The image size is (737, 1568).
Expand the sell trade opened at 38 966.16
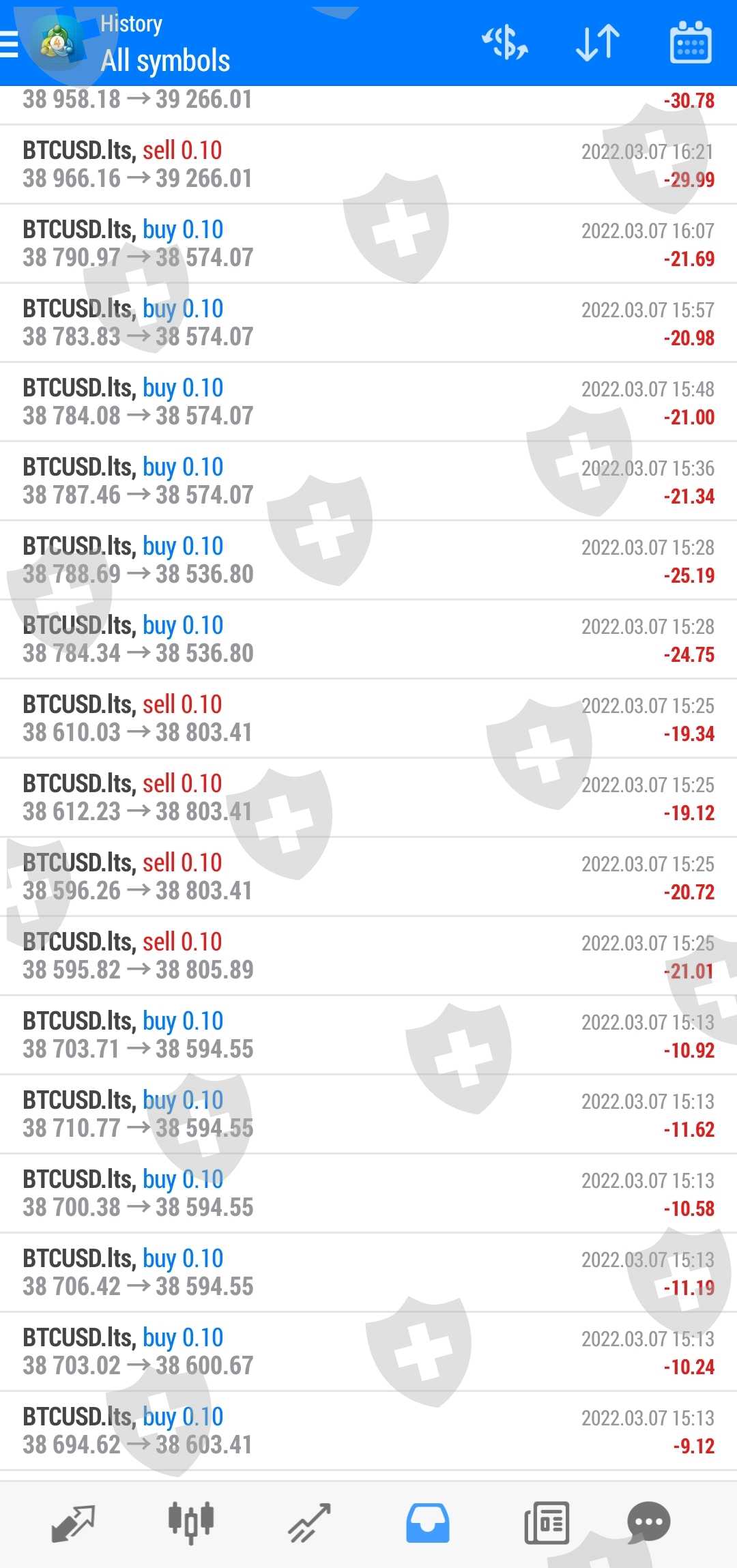[x=369, y=164]
